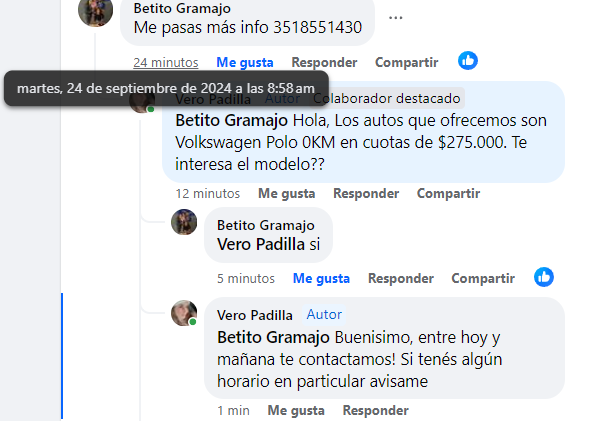The height and width of the screenshot is (421, 606).
Task: Share Vero Padilla's Volkswagen Polo comment
Action: (x=449, y=193)
